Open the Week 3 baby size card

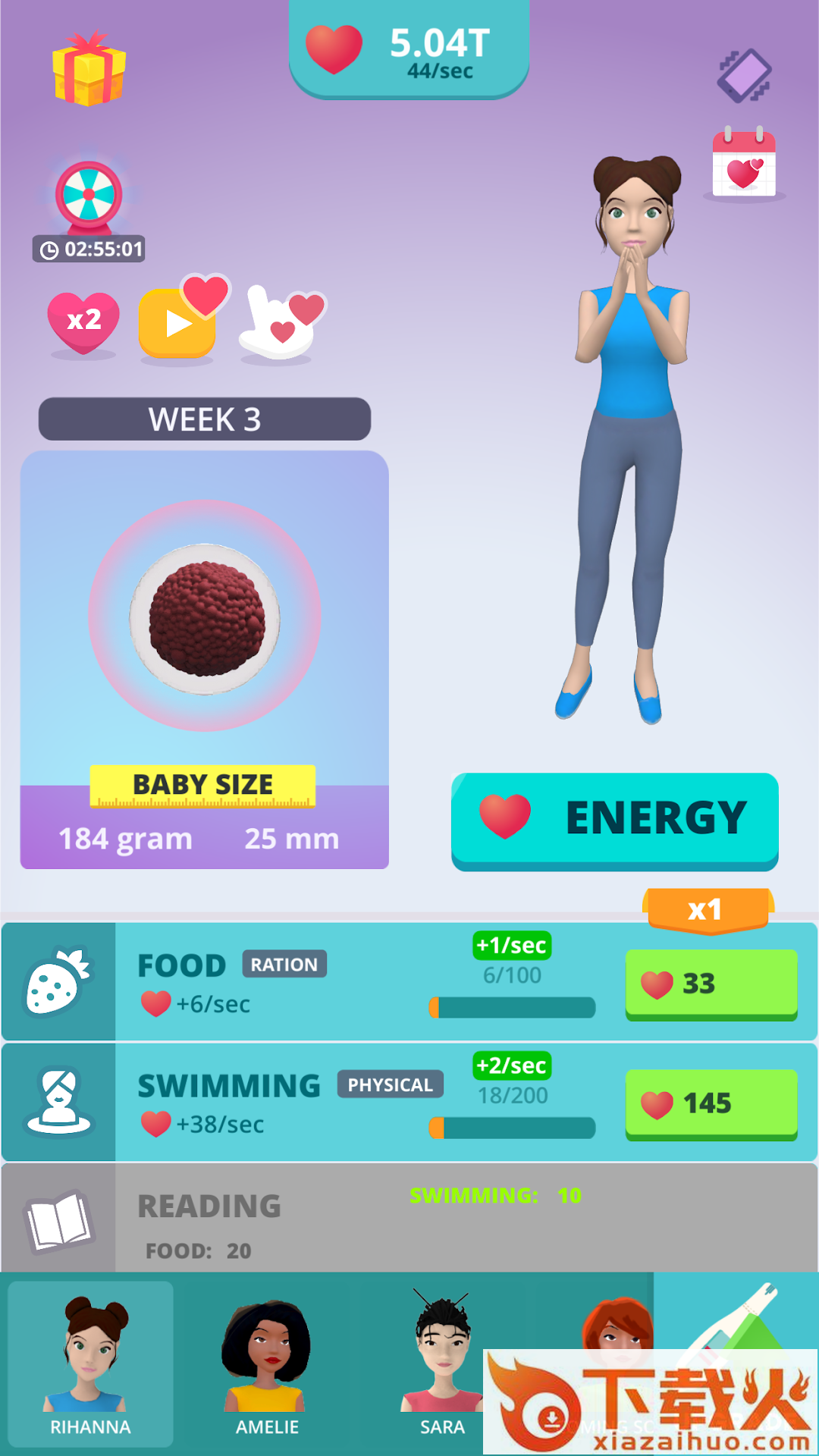coord(205,659)
